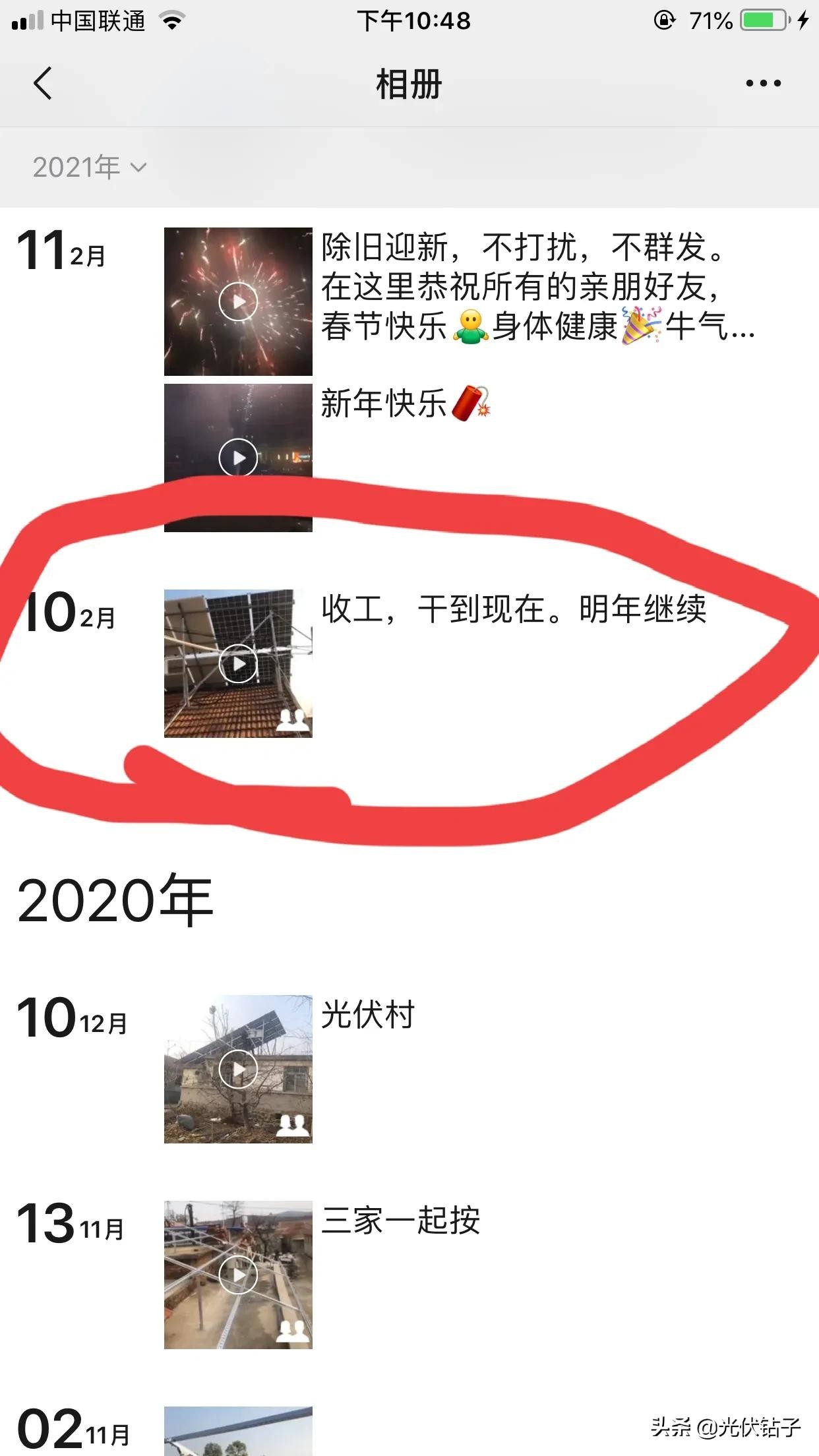
Task: Play the 光伏村 video post
Action: pyautogui.click(x=238, y=1069)
